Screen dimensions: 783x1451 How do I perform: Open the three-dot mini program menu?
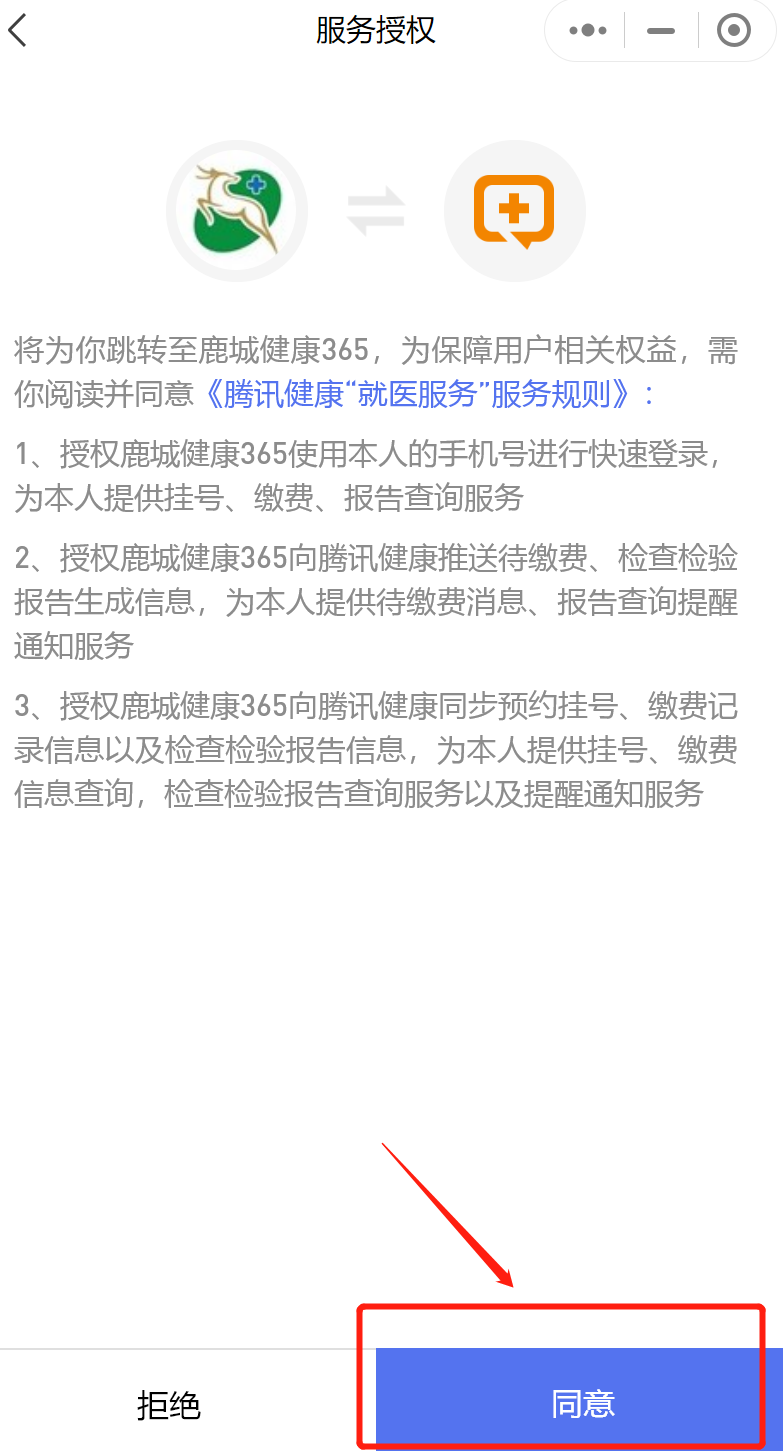(x=587, y=31)
